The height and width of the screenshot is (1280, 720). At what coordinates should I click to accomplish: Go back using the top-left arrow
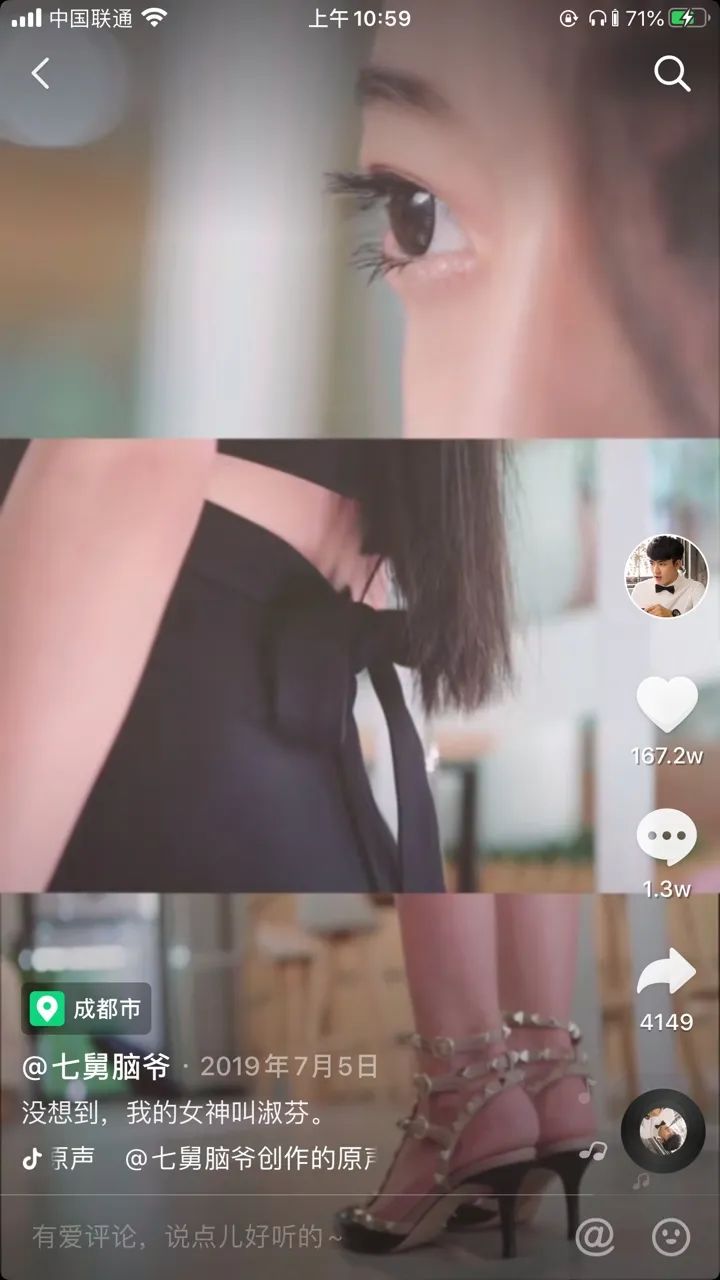pyautogui.click(x=40, y=73)
